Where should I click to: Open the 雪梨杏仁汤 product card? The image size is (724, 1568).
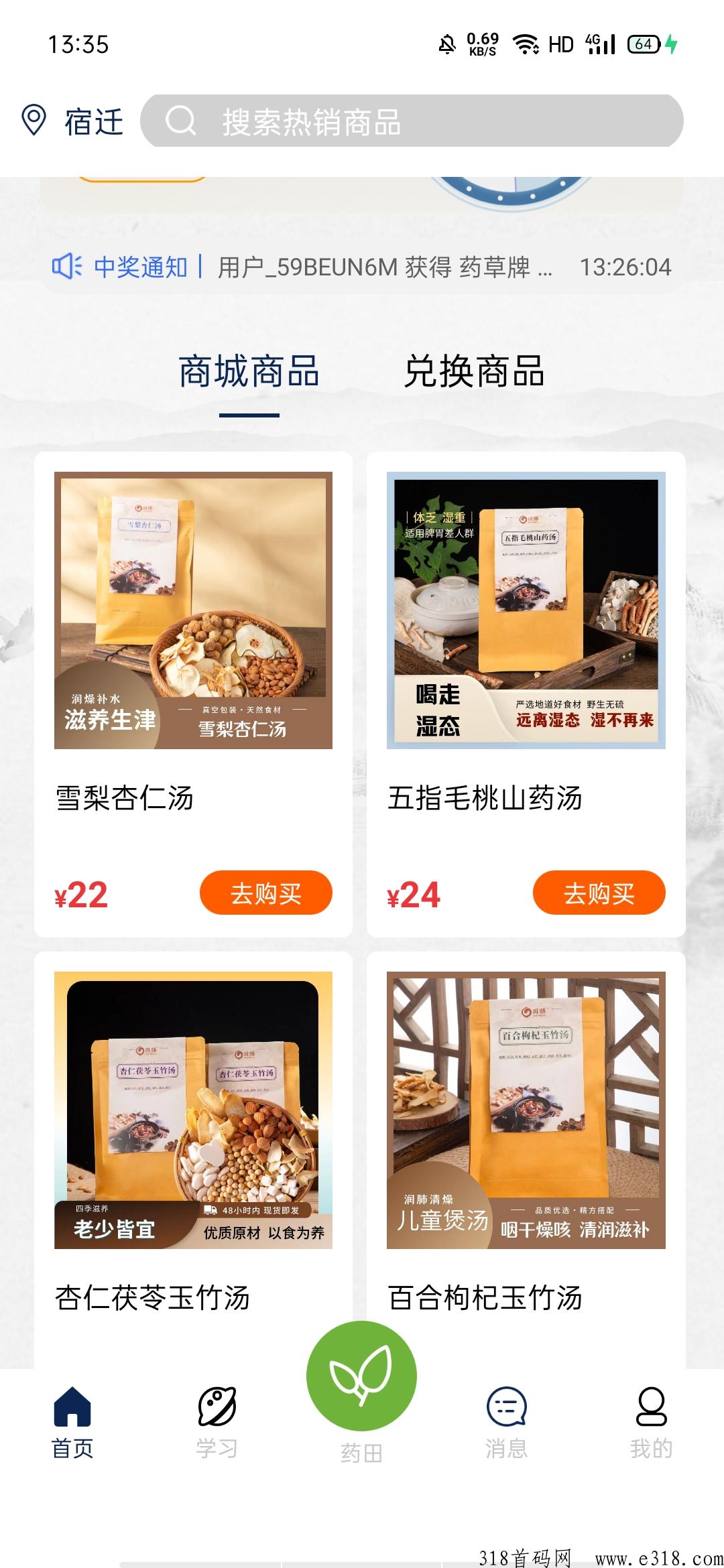tap(193, 694)
